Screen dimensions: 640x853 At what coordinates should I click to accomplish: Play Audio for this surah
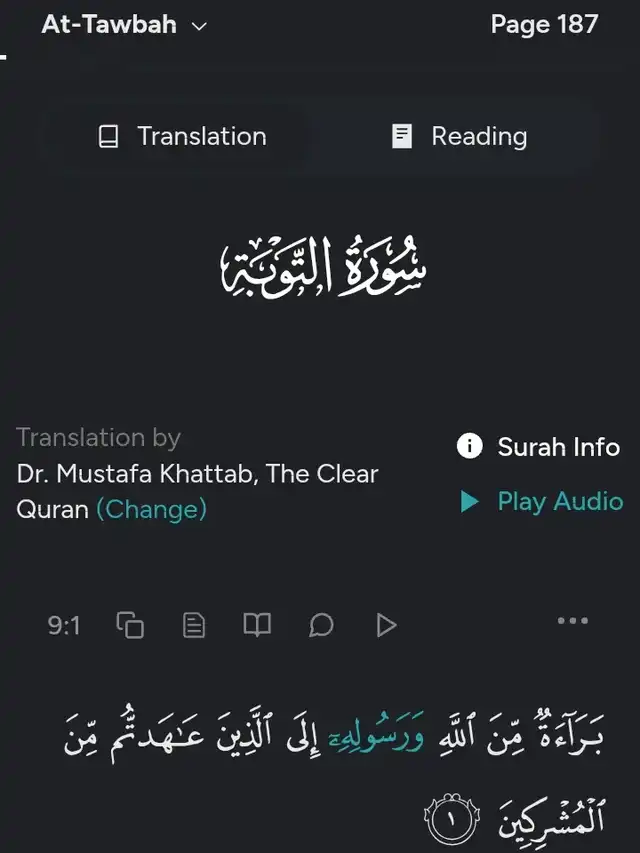tap(541, 501)
